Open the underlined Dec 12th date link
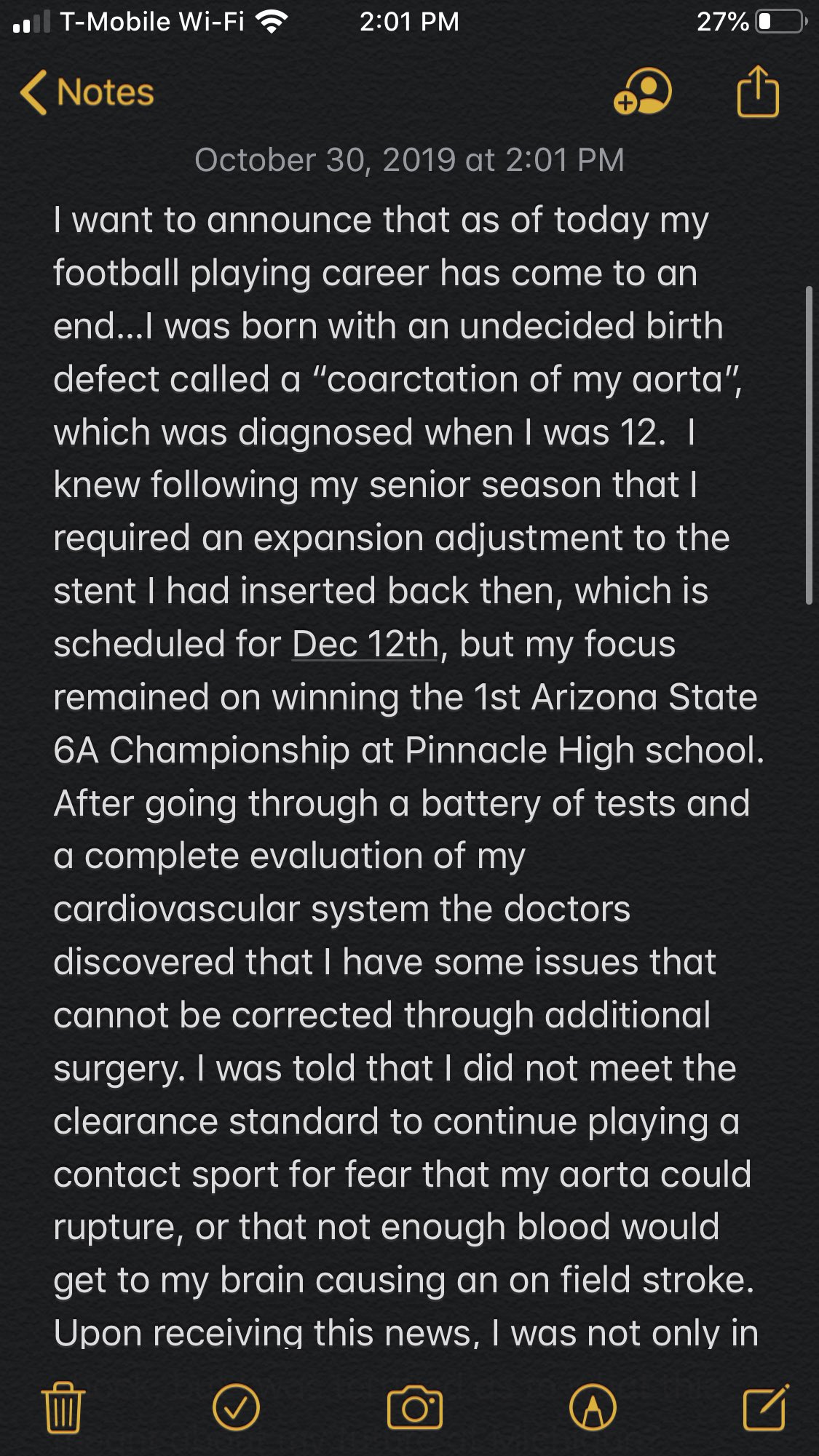The image size is (819, 1456). point(365,645)
